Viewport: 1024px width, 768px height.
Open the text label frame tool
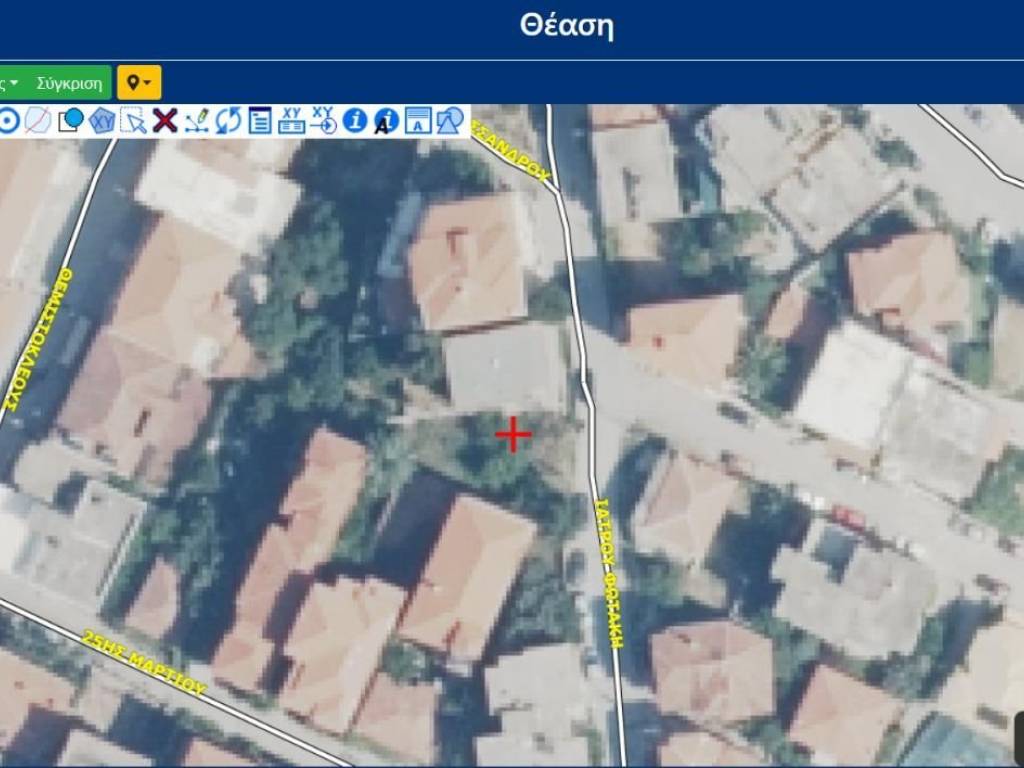point(418,121)
